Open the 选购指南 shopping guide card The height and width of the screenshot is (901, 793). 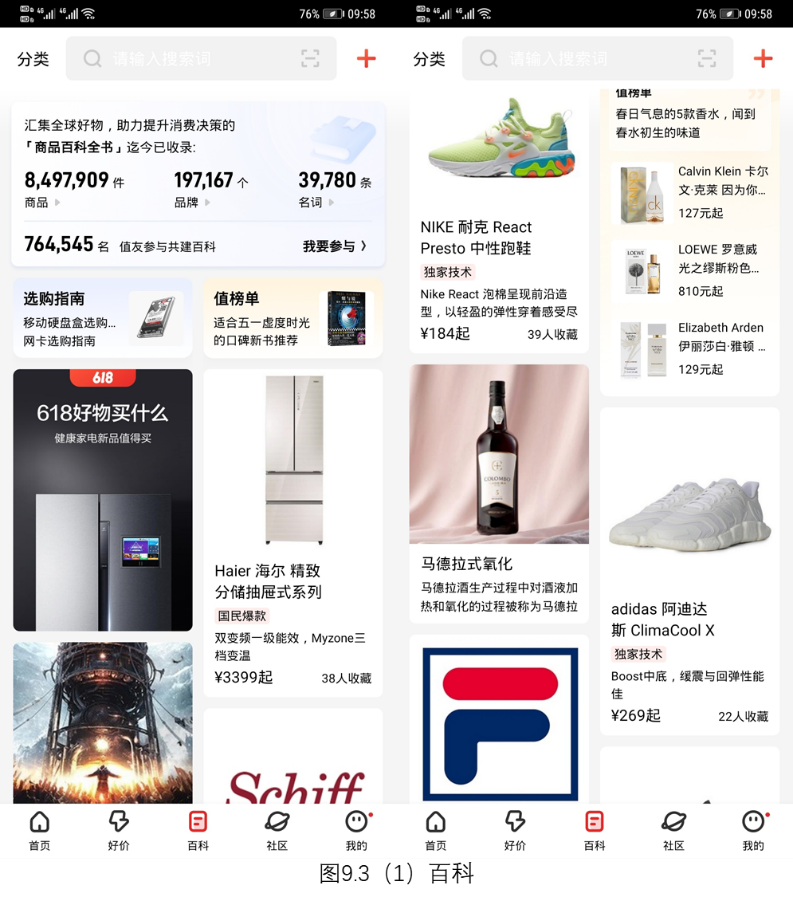coord(100,315)
